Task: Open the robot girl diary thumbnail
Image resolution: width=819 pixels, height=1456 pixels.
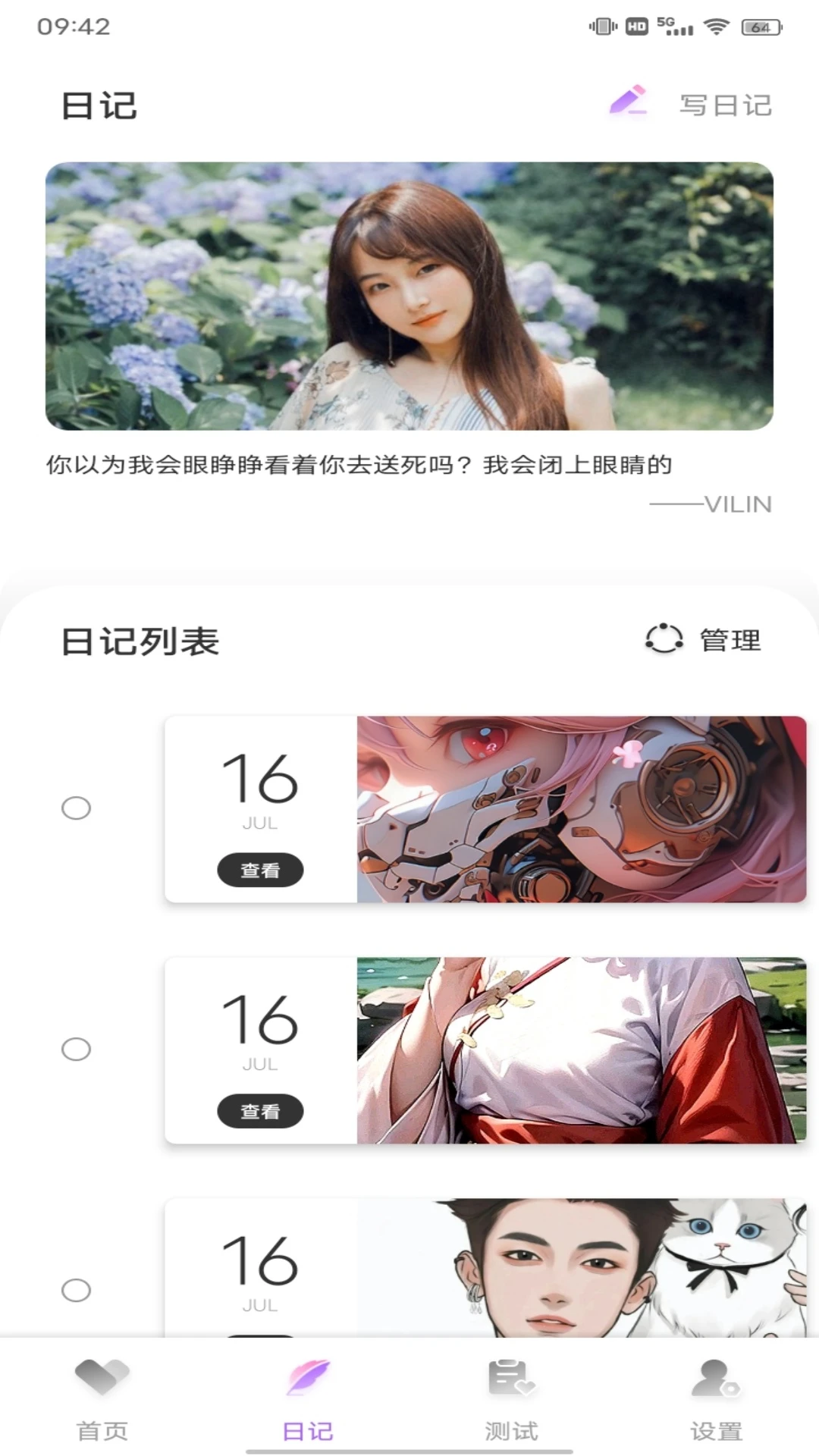Action: tap(584, 808)
